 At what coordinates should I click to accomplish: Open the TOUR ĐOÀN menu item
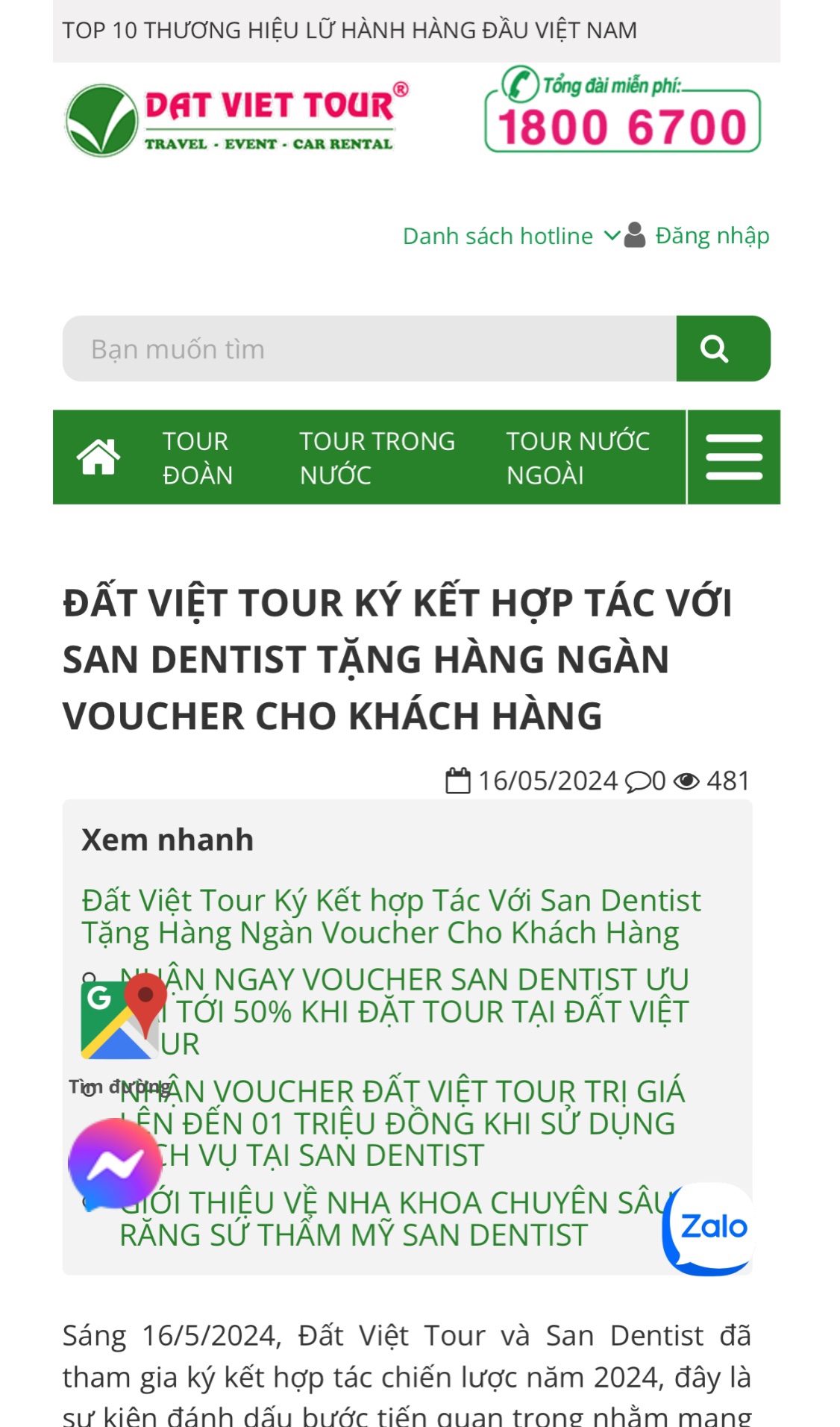pos(198,458)
